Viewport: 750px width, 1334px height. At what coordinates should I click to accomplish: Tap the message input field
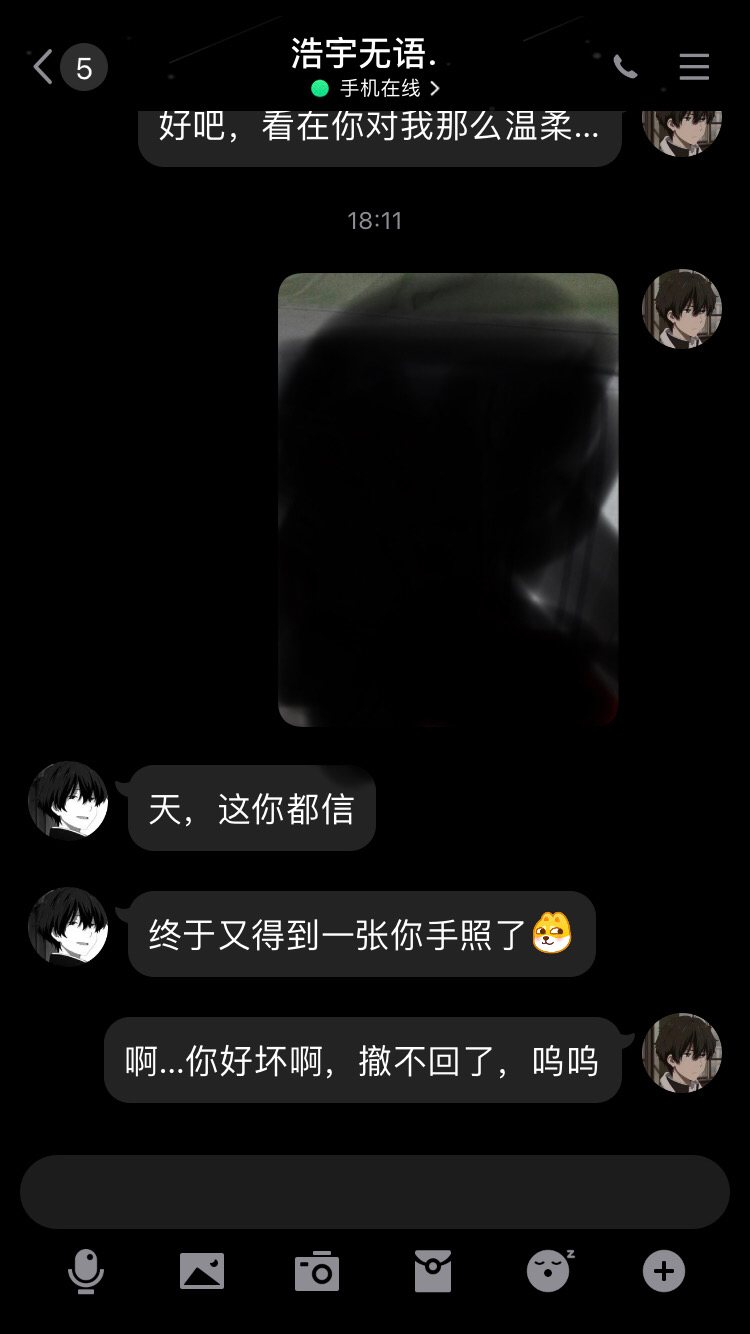click(x=375, y=1192)
